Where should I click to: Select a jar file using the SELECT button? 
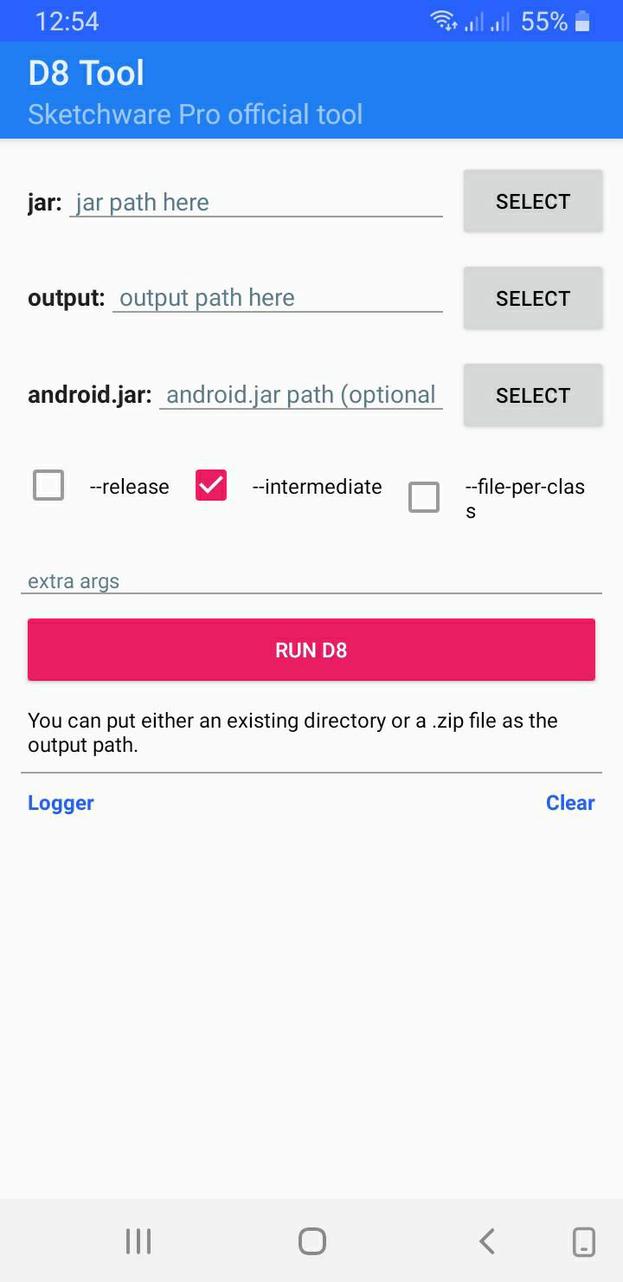click(x=532, y=201)
